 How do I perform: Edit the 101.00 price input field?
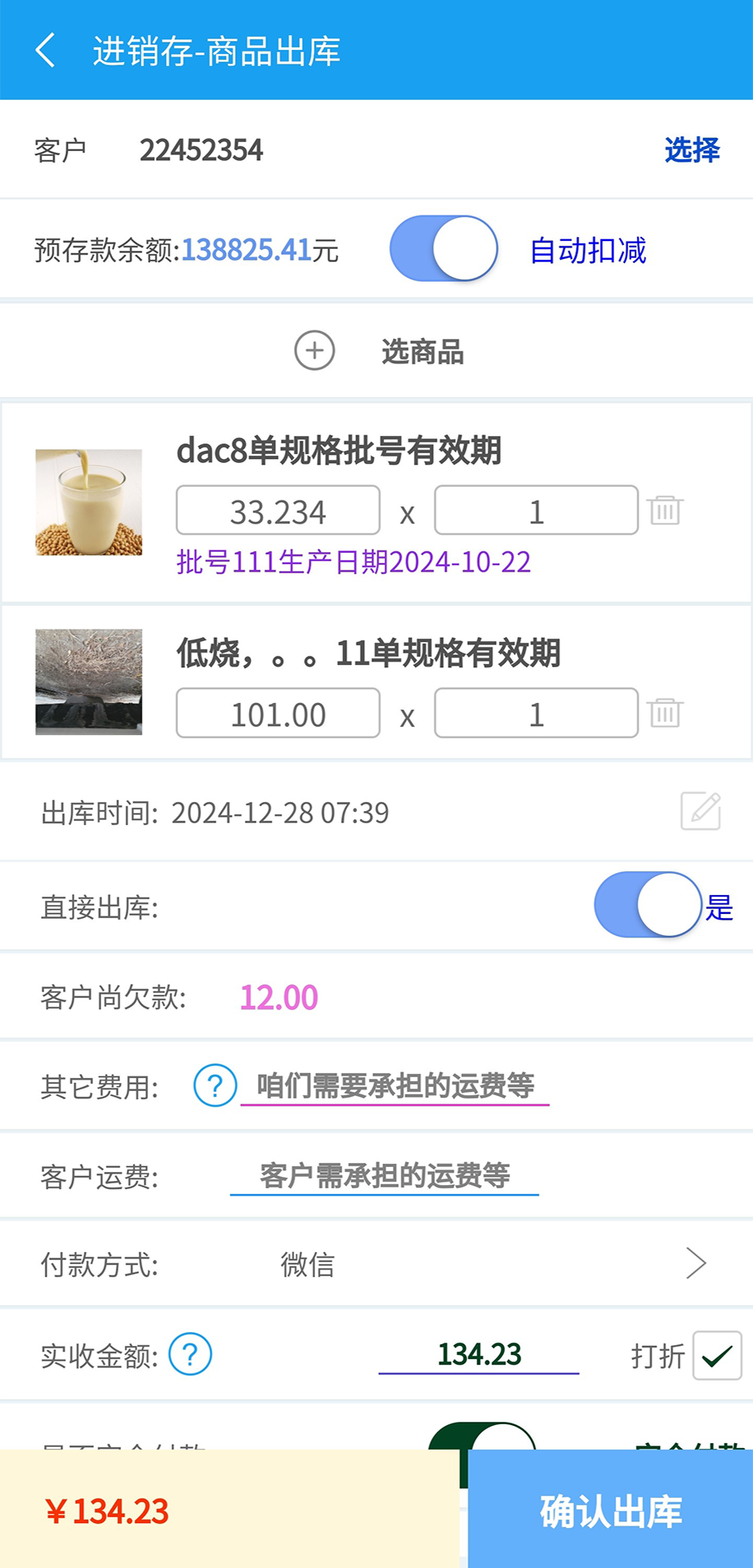[x=278, y=713]
